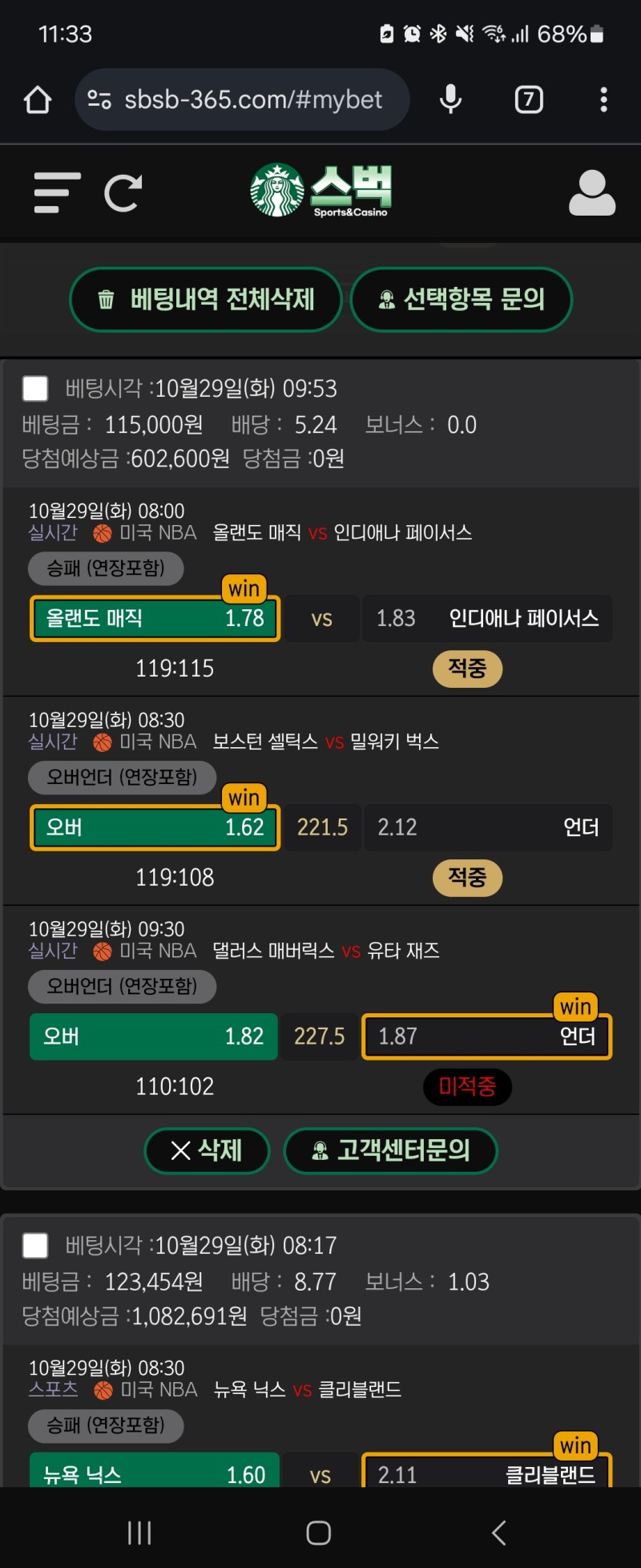Viewport: 641px width, 1568px height.
Task: Open the user profile icon
Action: [x=591, y=193]
